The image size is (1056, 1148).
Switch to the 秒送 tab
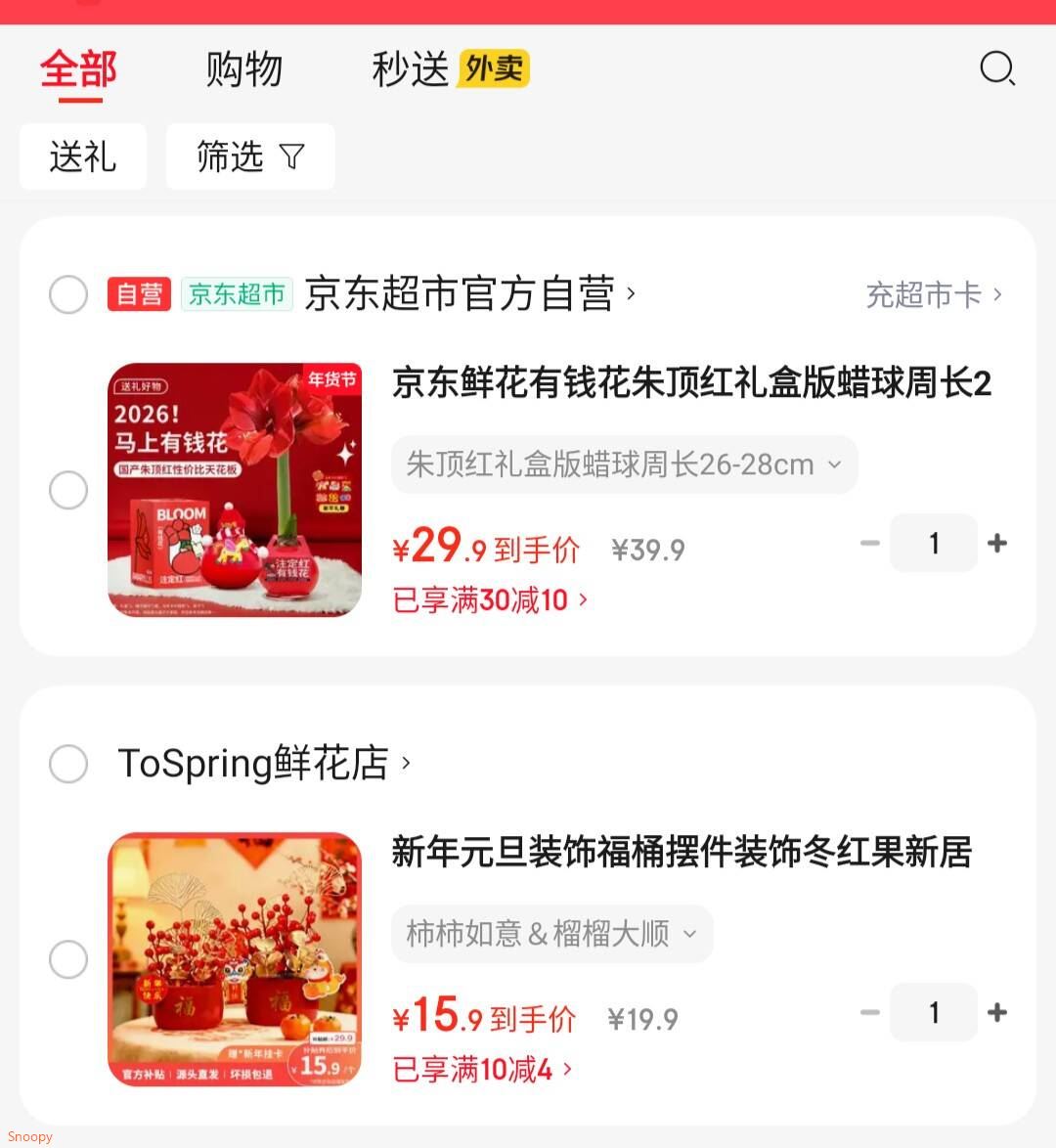[408, 68]
